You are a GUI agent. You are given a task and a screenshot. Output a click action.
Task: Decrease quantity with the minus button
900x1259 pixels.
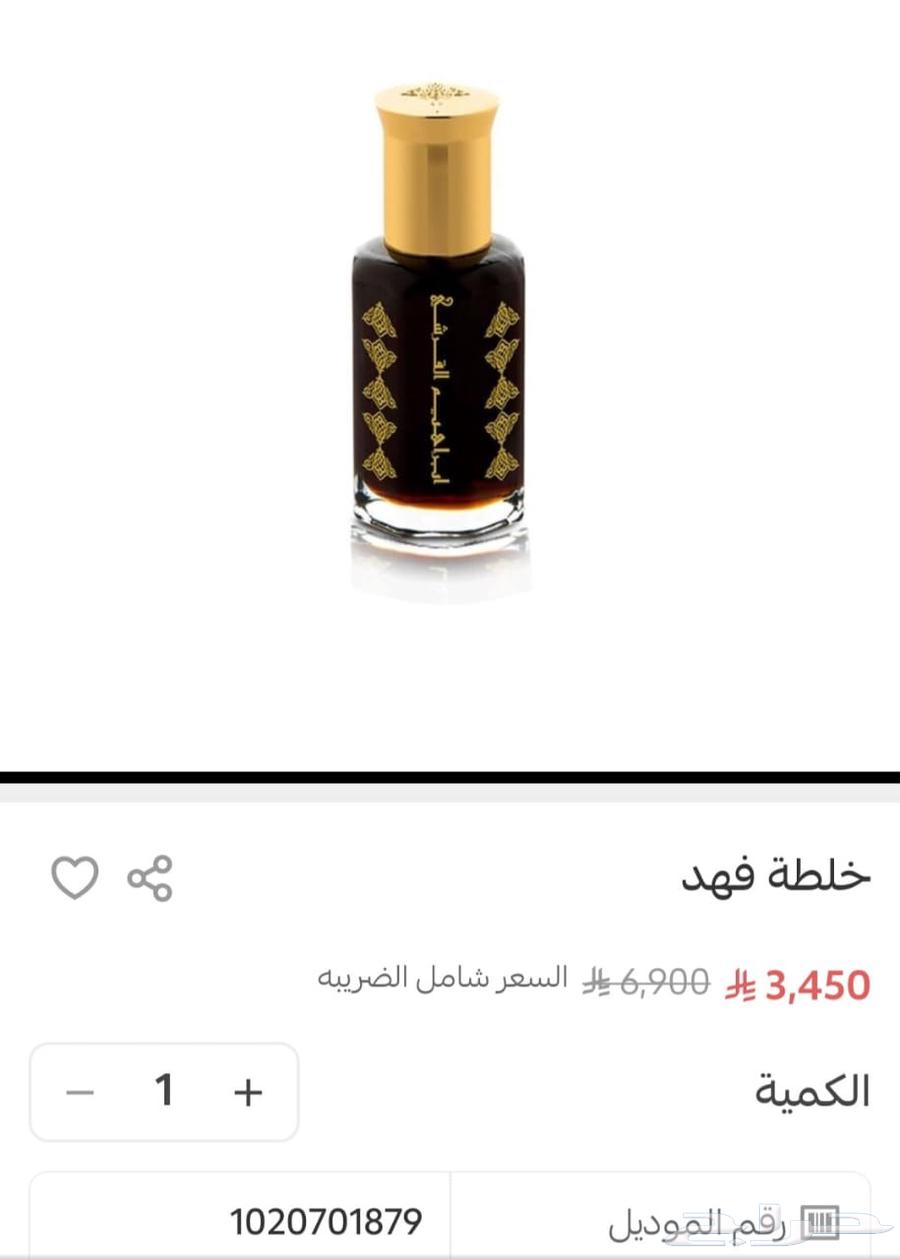[80, 1092]
